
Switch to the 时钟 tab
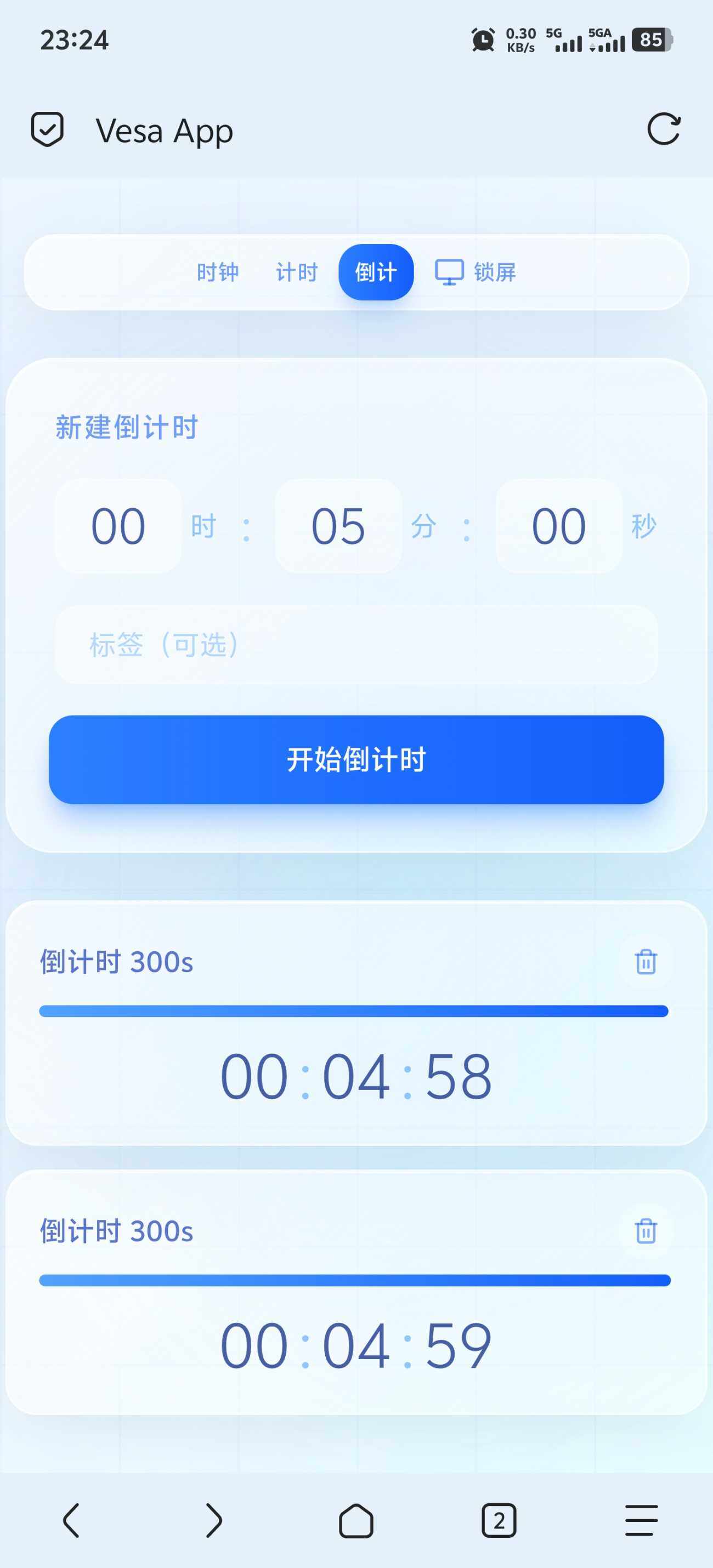click(x=218, y=271)
